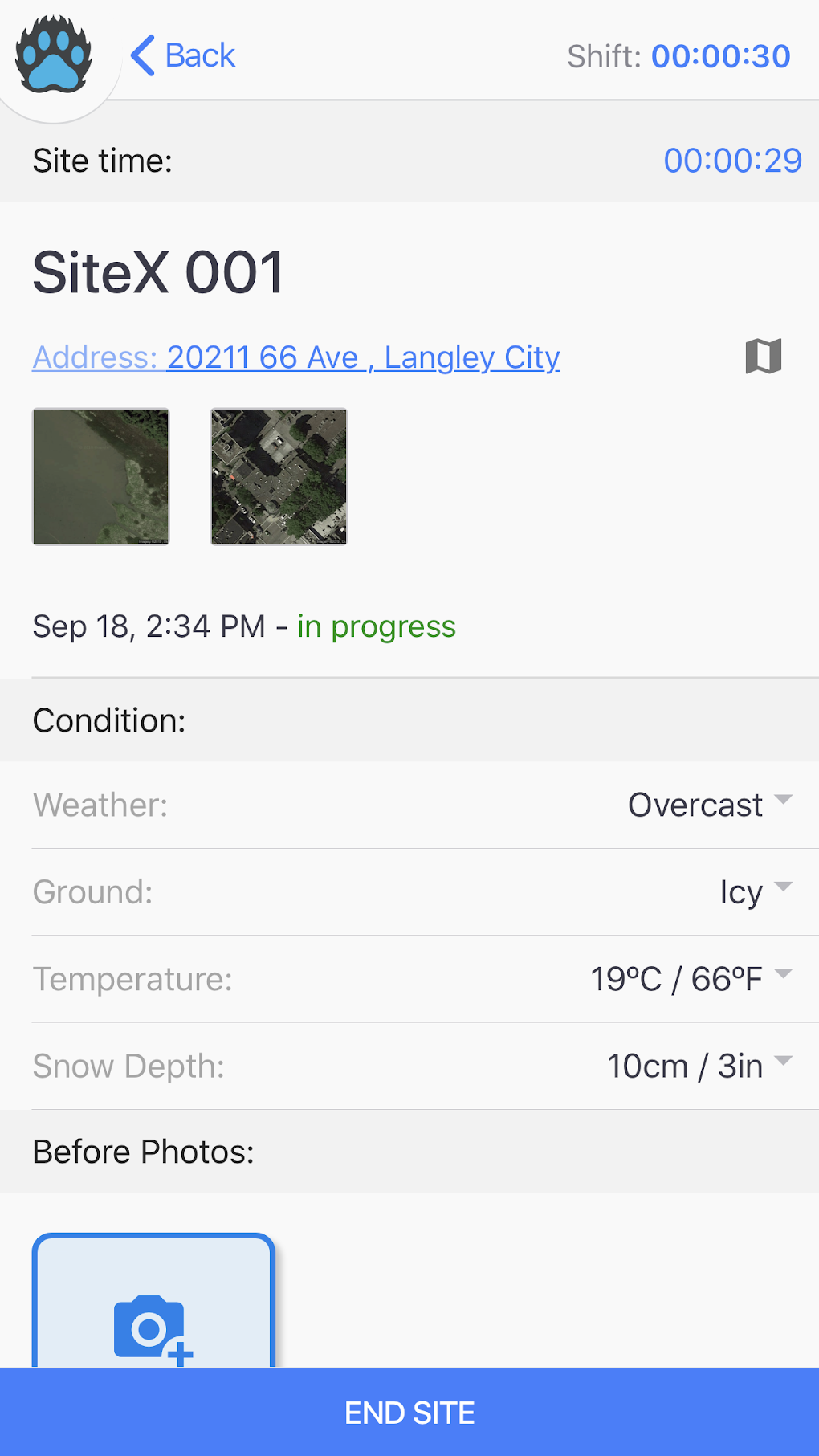
Task: Open the address link for 20211 66 Ave
Action: pyautogui.click(x=296, y=358)
